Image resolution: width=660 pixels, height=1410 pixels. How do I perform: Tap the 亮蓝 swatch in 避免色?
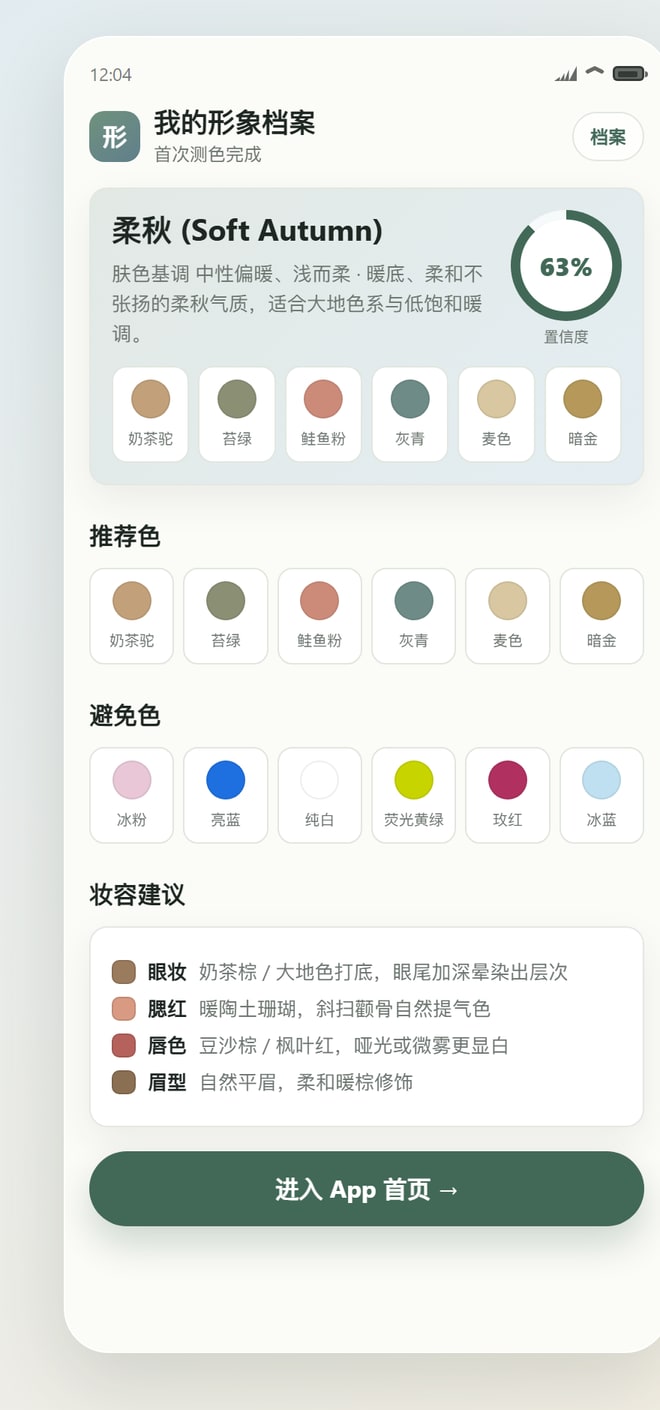[x=226, y=795]
